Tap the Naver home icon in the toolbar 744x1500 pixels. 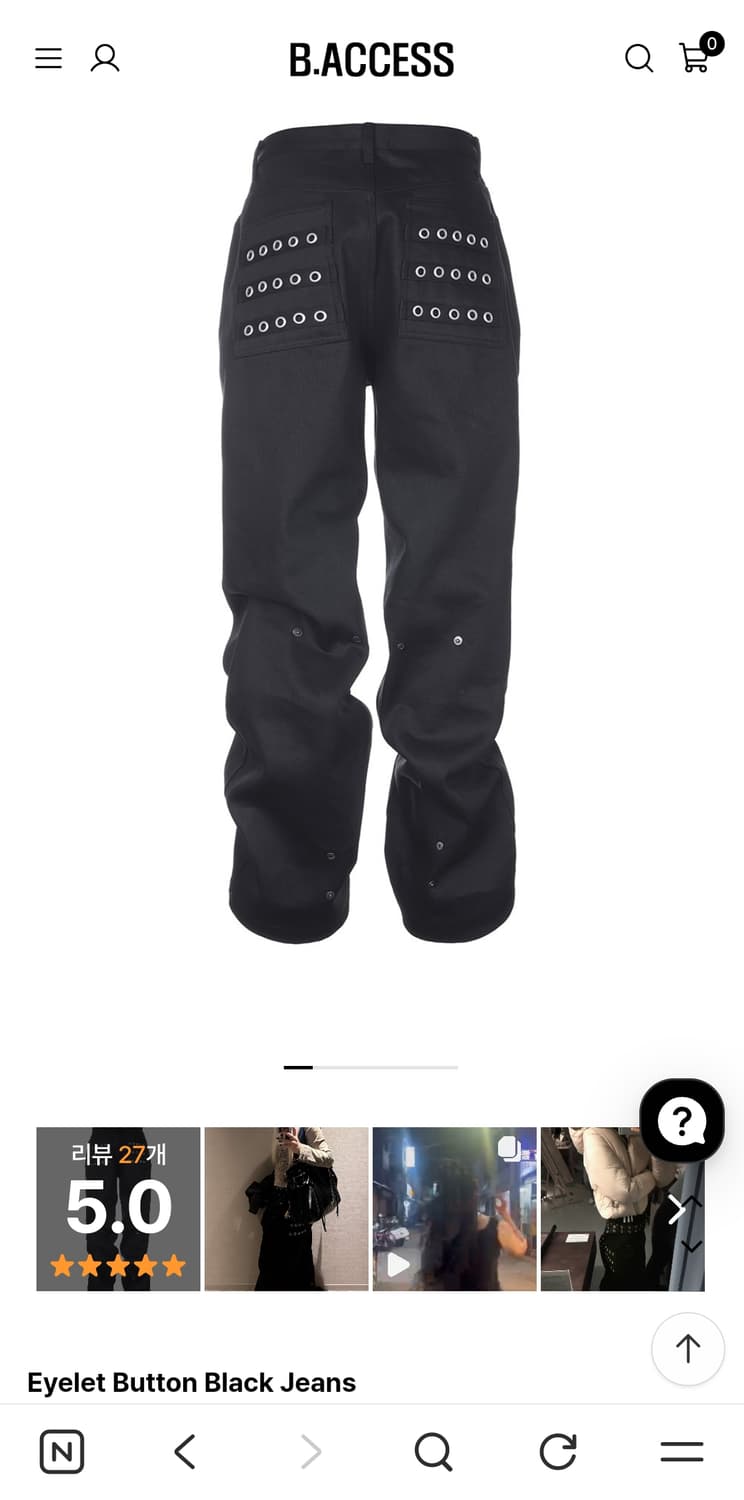click(61, 1451)
